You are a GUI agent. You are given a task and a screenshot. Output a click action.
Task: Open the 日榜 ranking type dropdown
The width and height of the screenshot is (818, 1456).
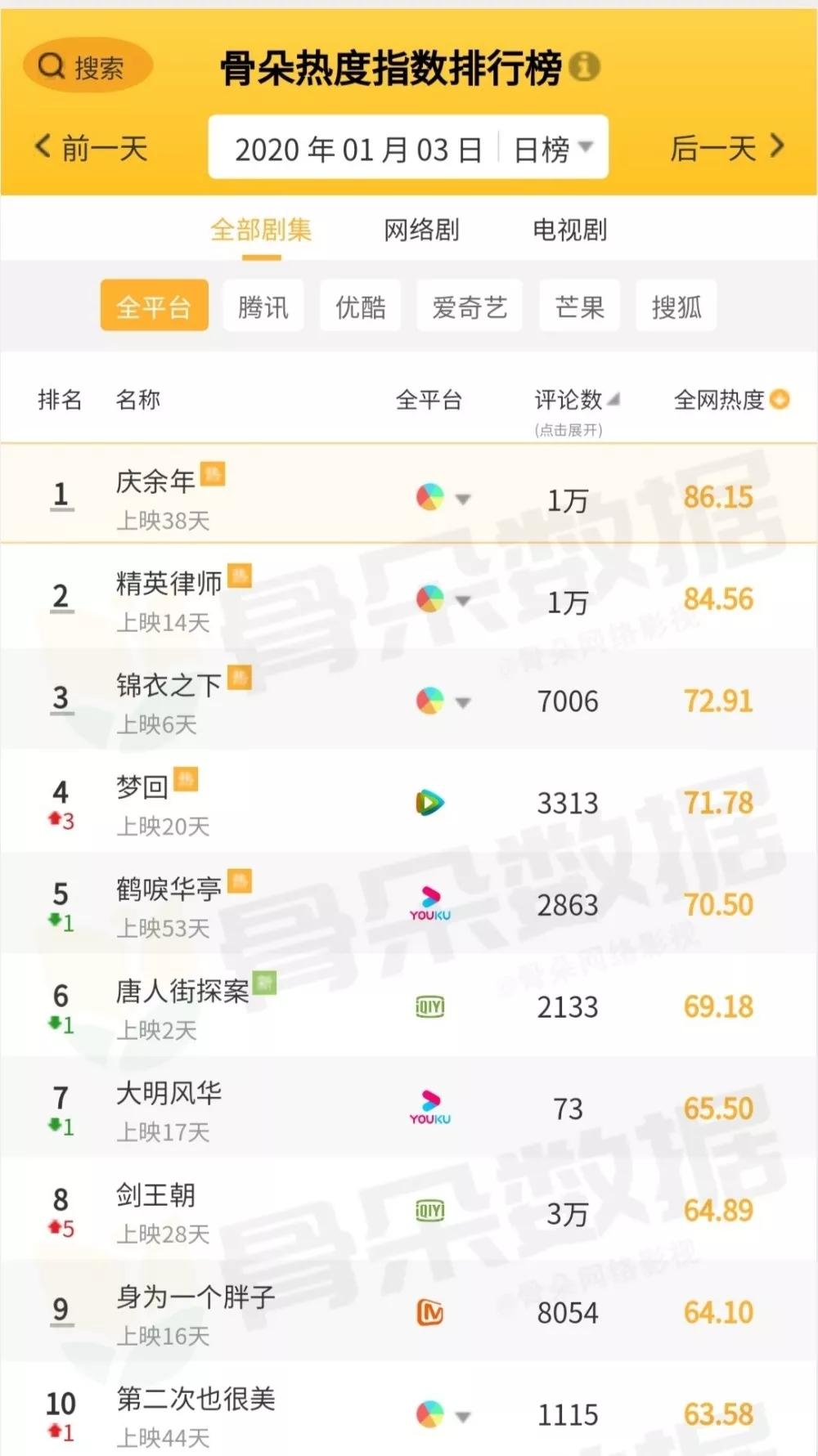coord(553,149)
